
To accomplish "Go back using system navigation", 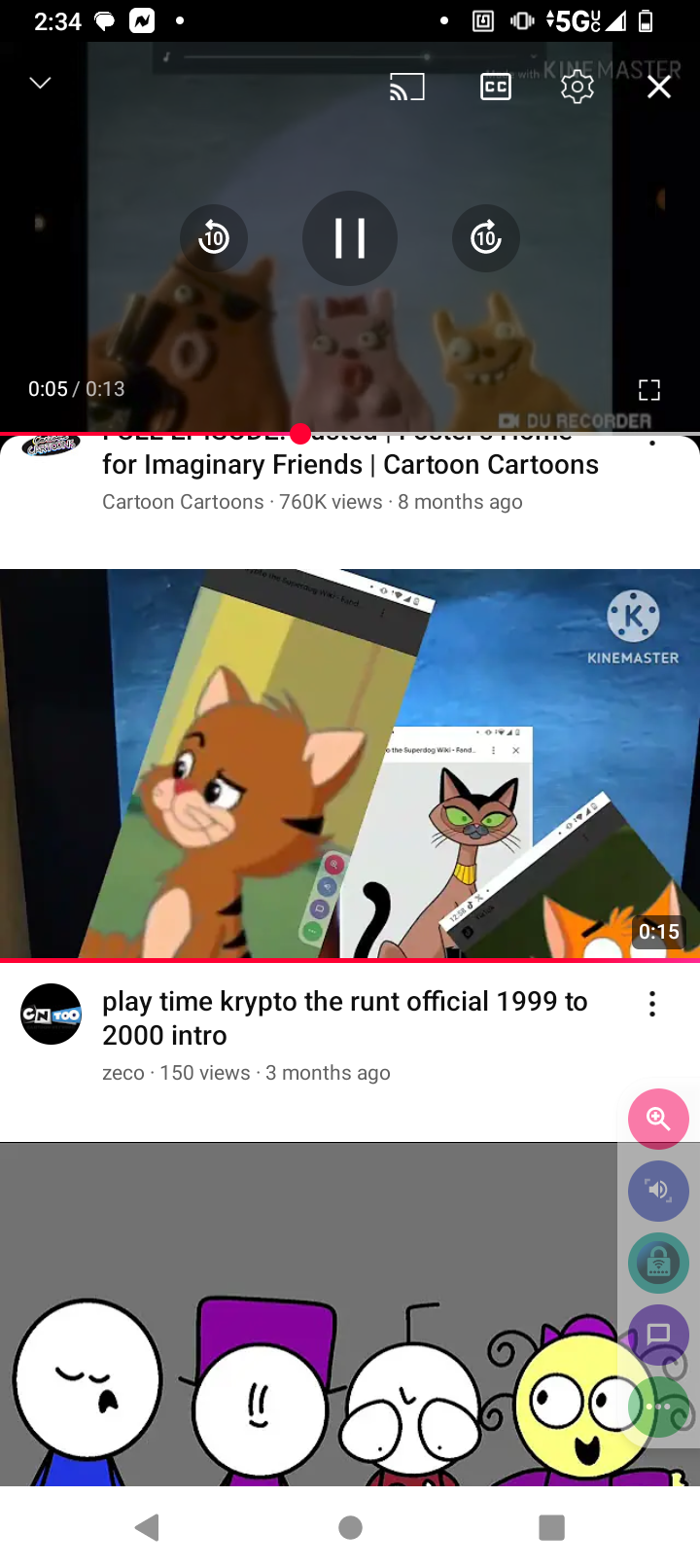I will (147, 1527).
